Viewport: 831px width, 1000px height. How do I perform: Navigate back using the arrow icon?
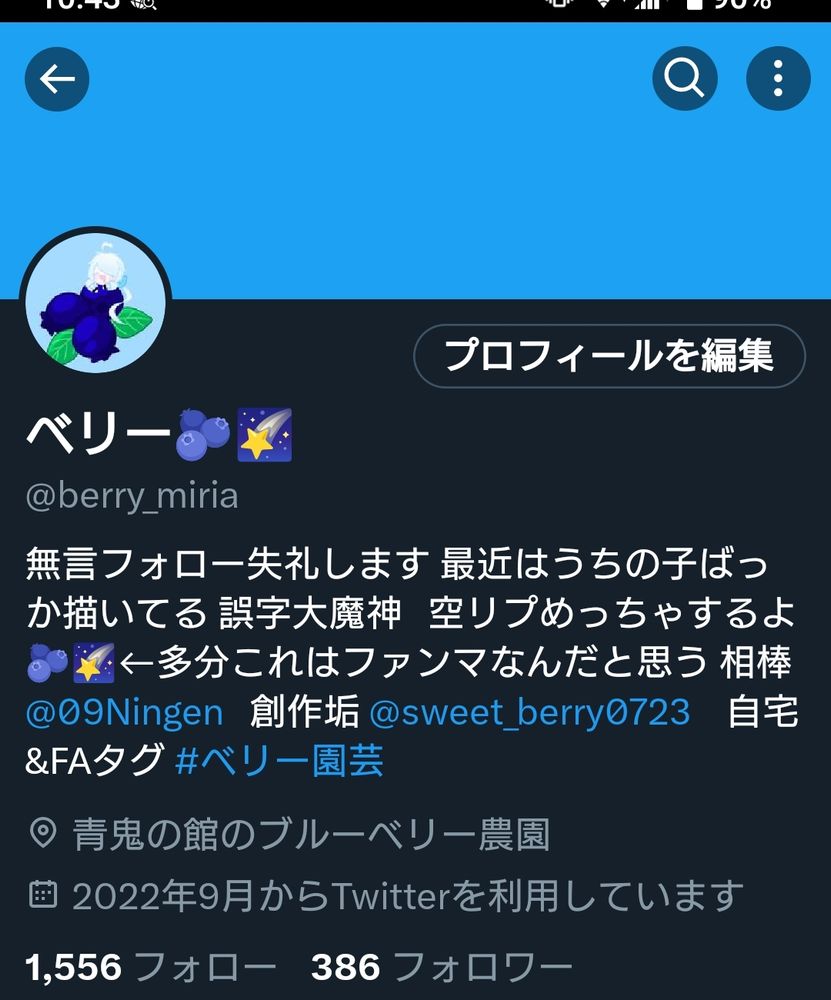pos(57,78)
